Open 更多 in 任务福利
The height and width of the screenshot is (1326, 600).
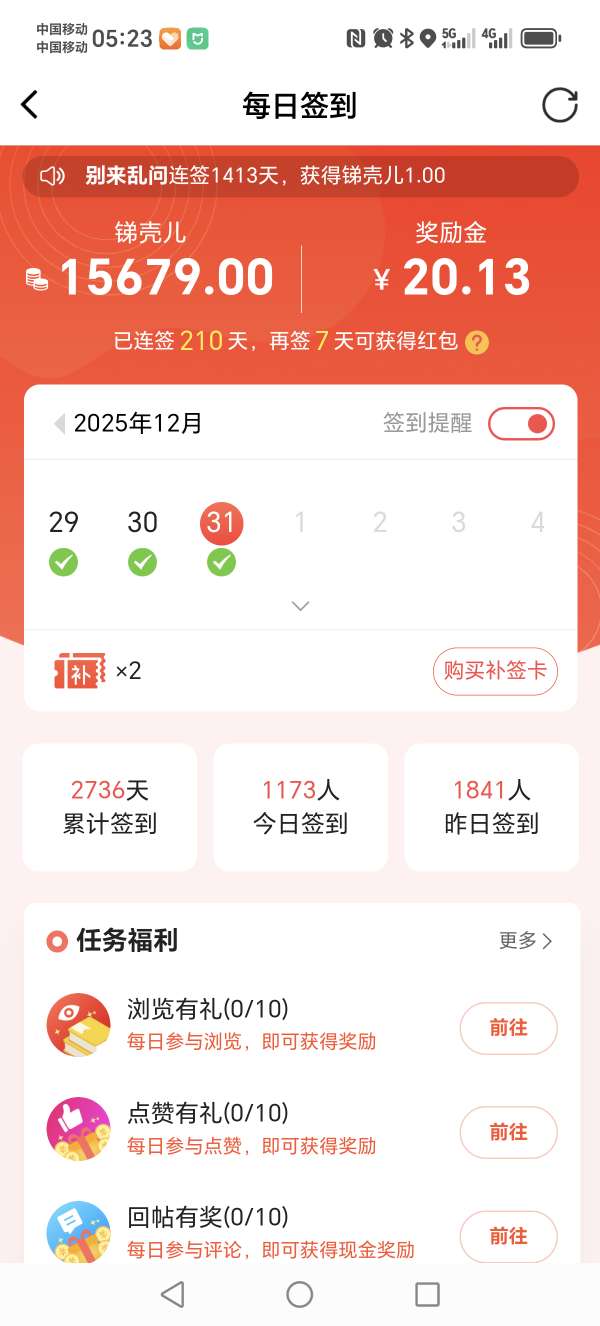525,940
